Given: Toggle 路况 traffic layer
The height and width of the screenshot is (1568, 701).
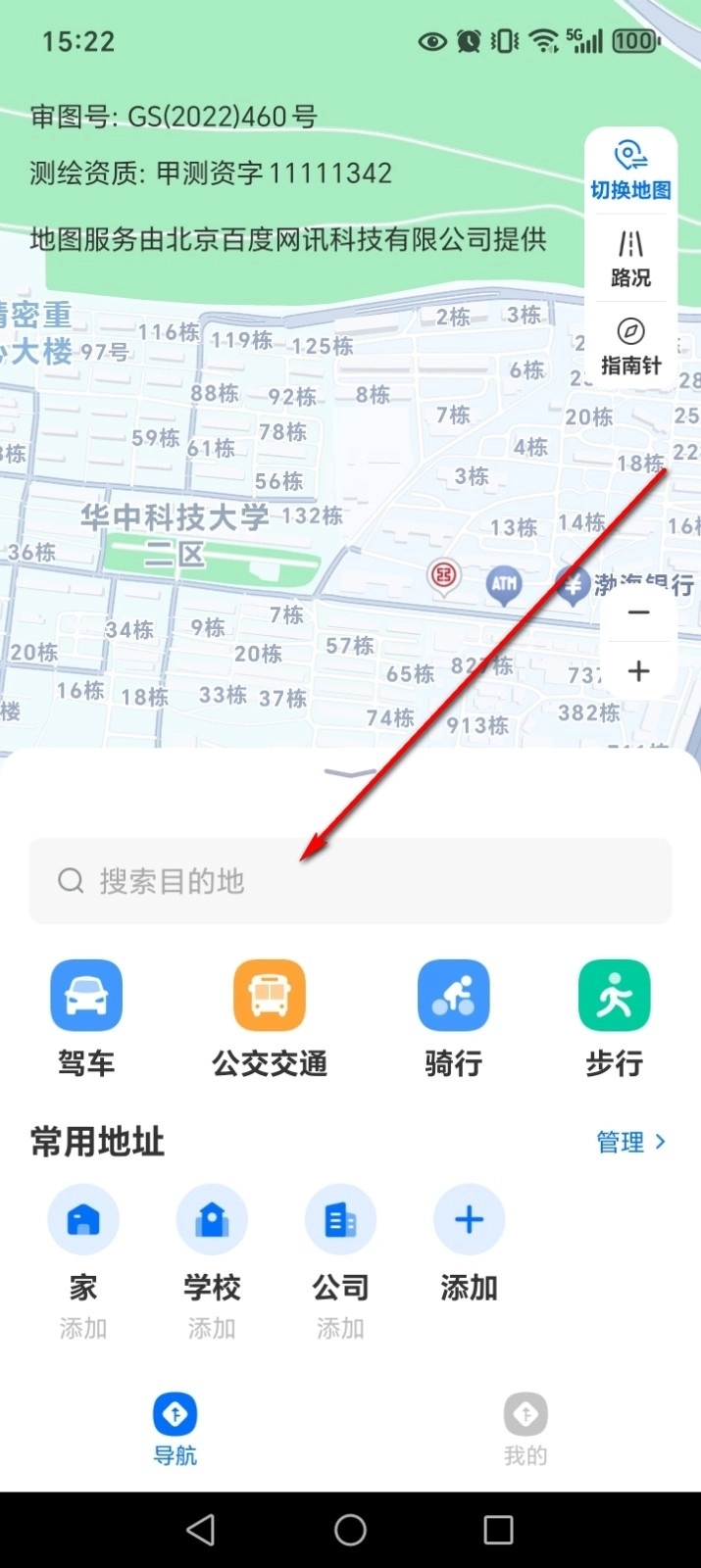Looking at the screenshot, I should point(630,258).
